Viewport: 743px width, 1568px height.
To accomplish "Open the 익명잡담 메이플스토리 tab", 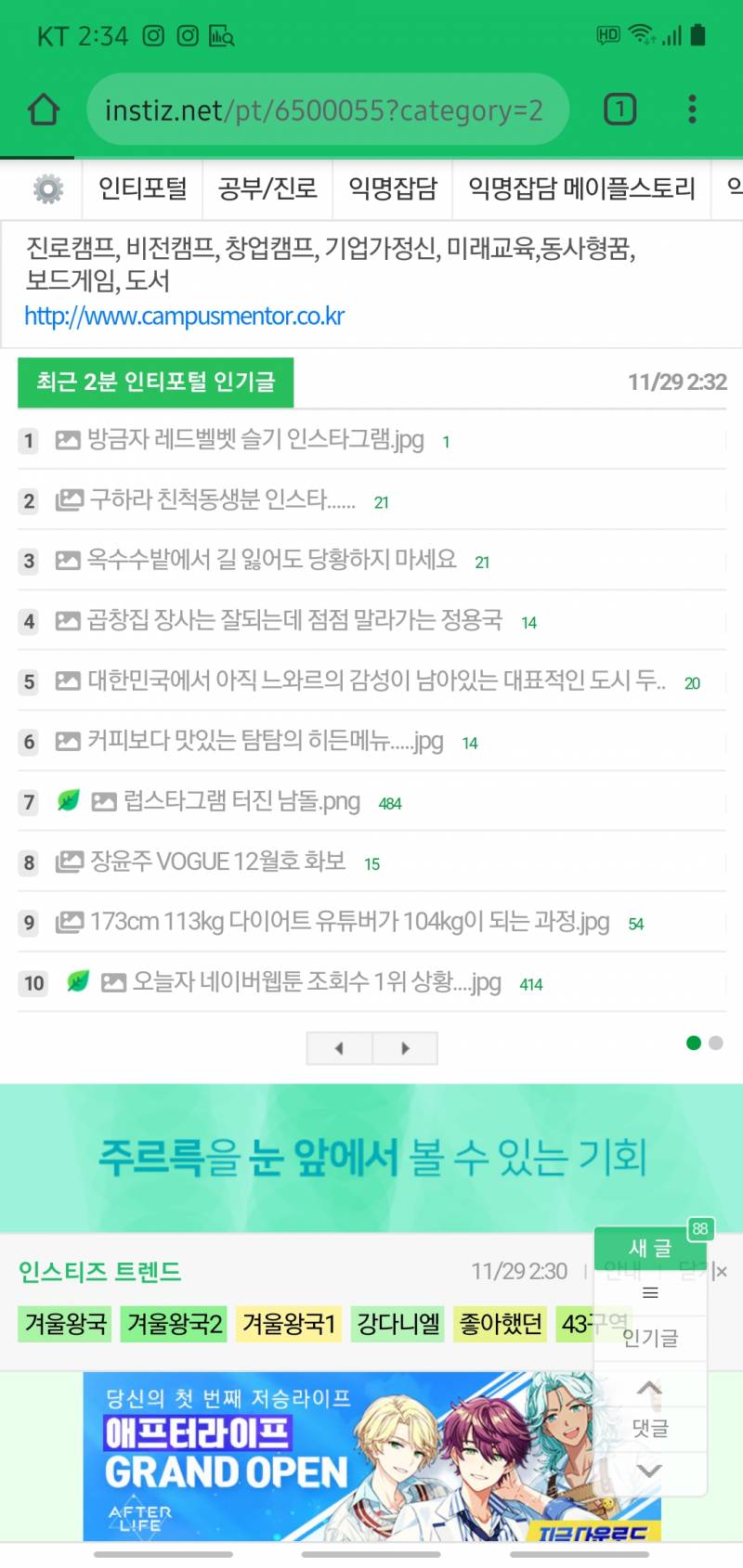I will pyautogui.click(x=580, y=188).
